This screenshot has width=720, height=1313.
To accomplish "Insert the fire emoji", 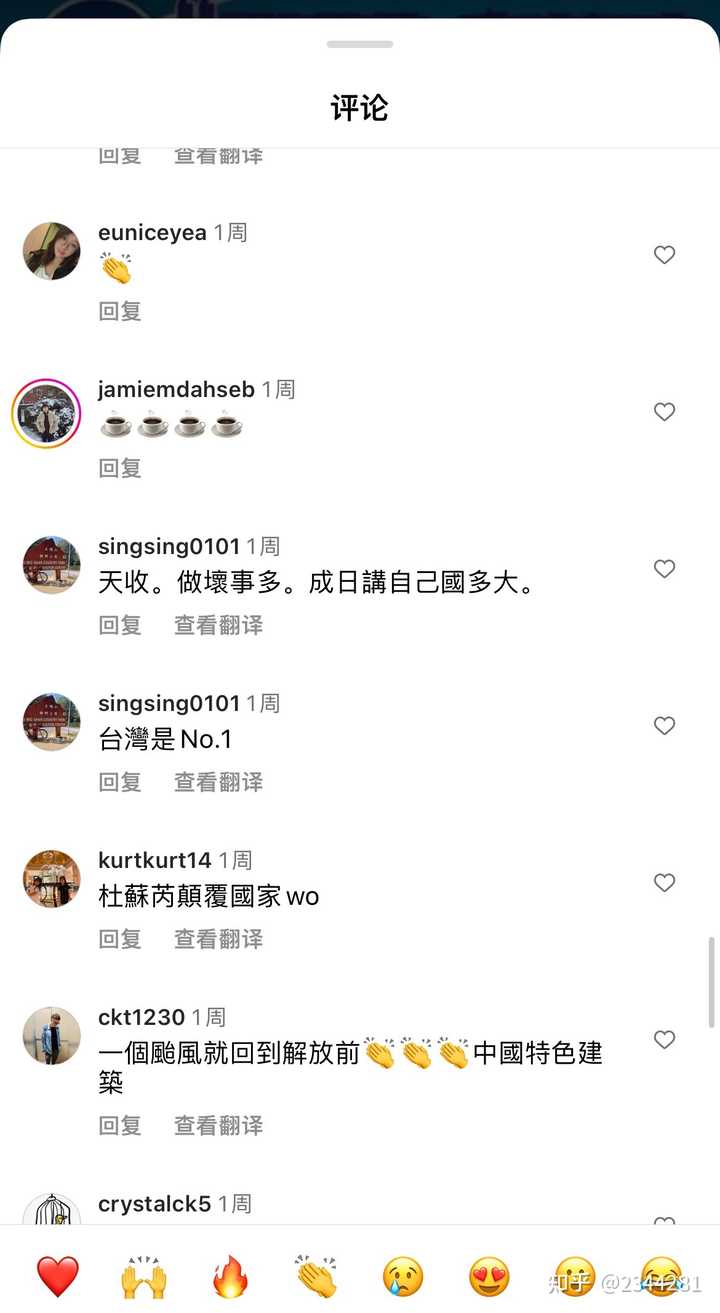I will click(230, 1277).
